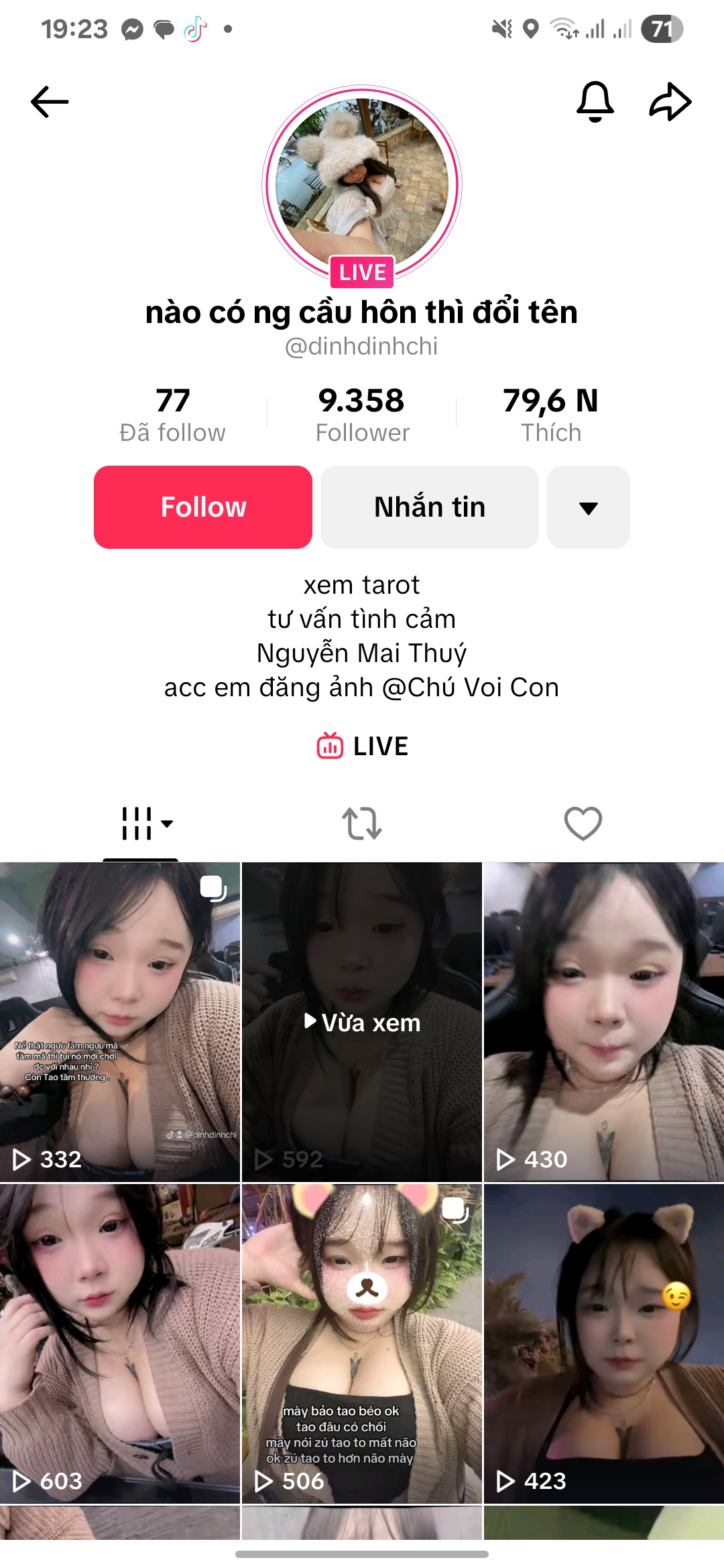The width and height of the screenshot is (724, 1568).
Task: Open the mentioned account @Chú Voi Con
Action: pyautogui.click(x=469, y=687)
